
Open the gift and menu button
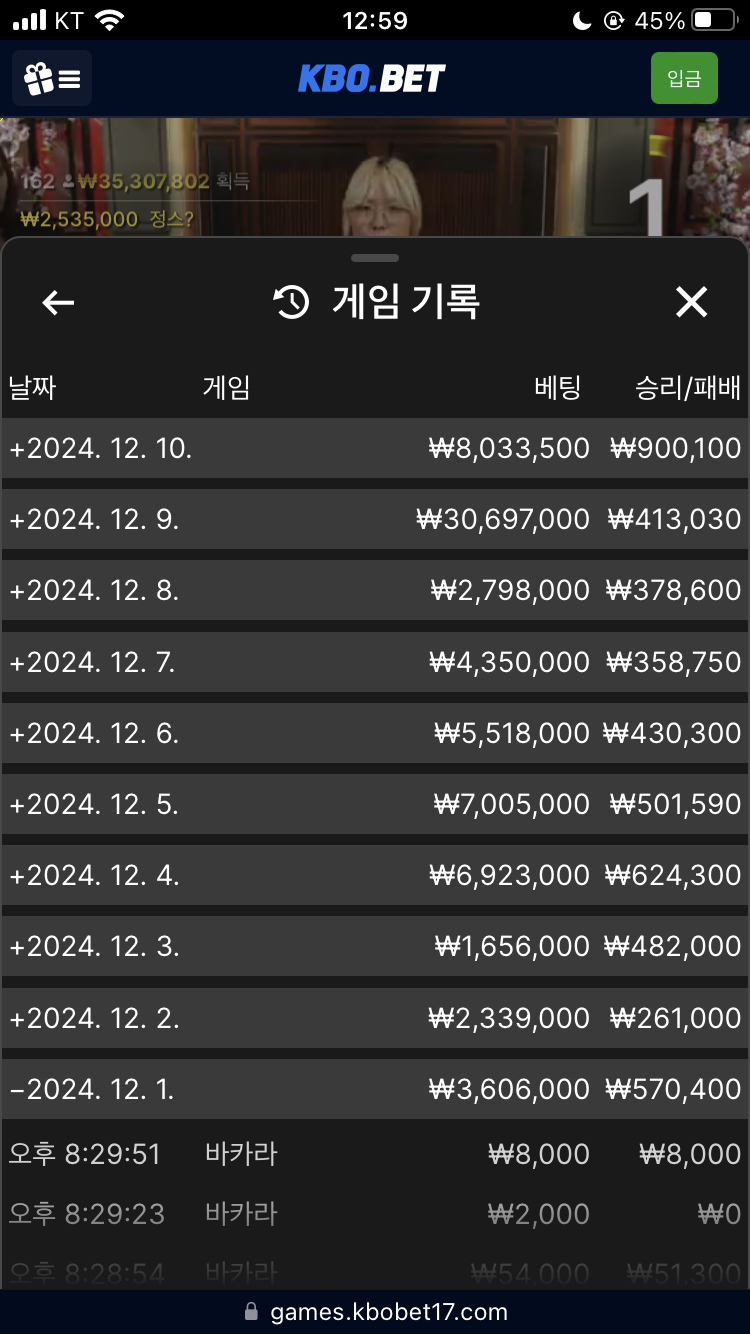pyautogui.click(x=52, y=78)
